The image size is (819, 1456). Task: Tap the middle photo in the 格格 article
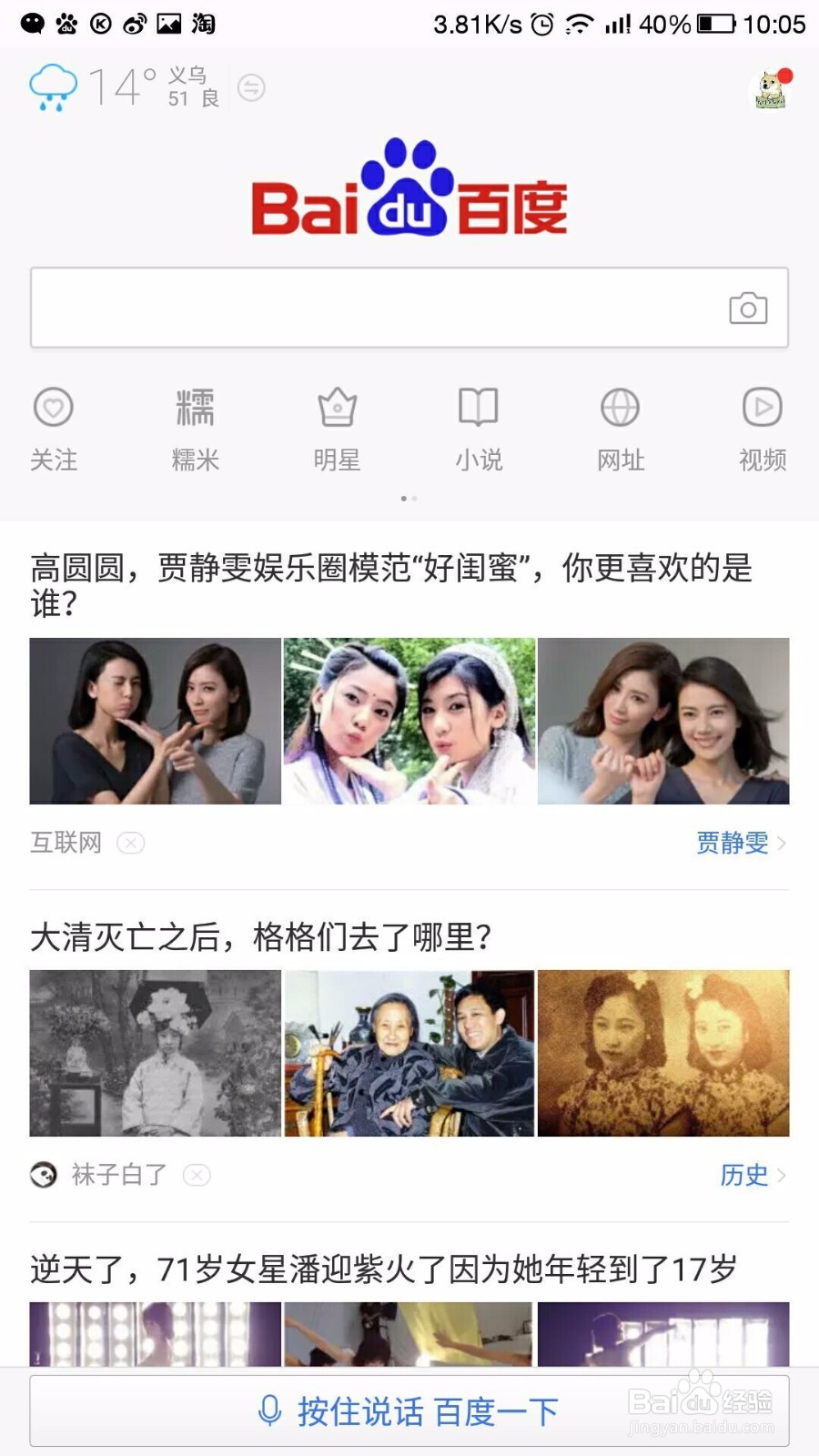tap(409, 1052)
